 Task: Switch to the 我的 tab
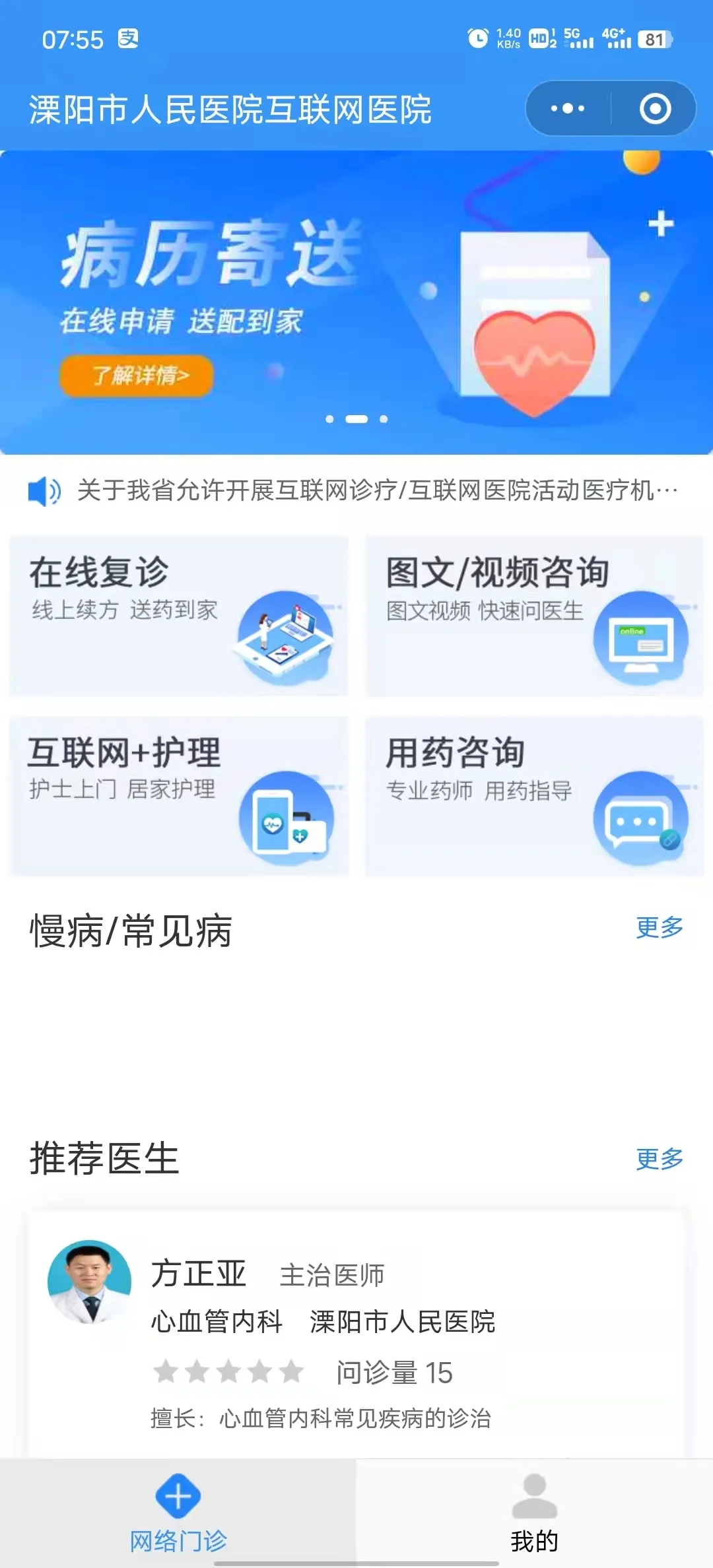(535, 1513)
